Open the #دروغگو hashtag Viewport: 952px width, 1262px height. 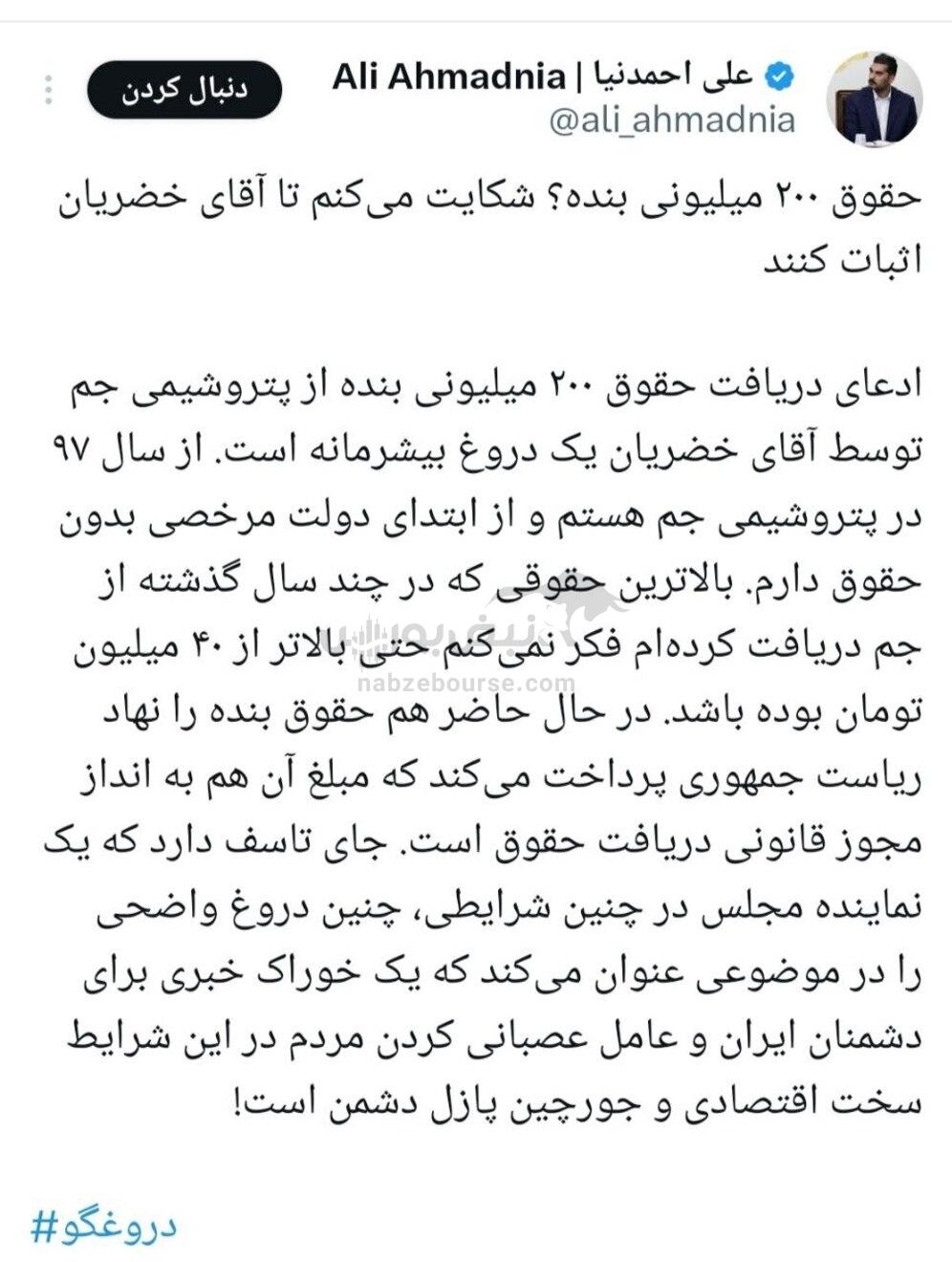[103, 1226]
